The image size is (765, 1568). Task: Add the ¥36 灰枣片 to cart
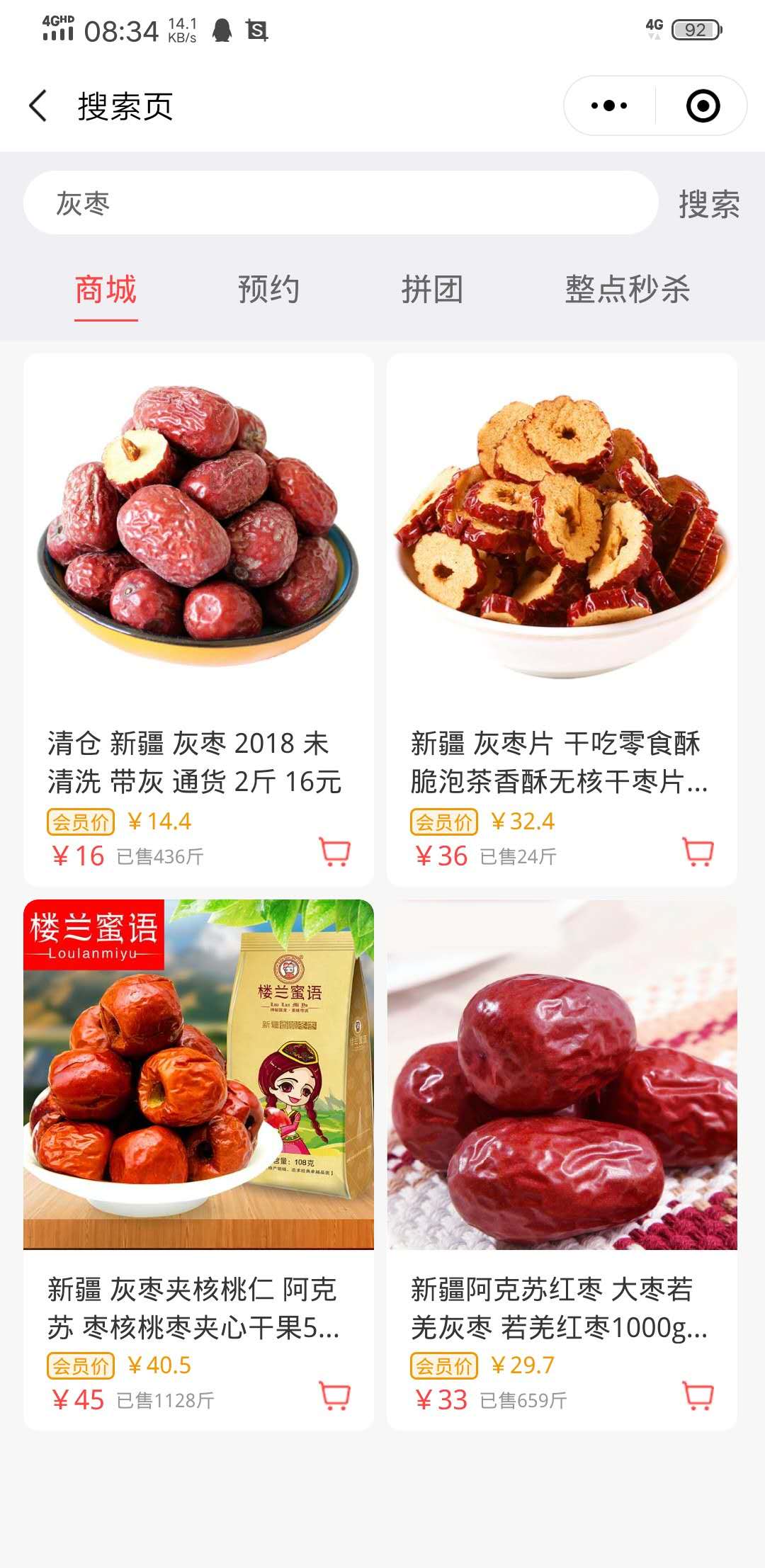coord(698,851)
